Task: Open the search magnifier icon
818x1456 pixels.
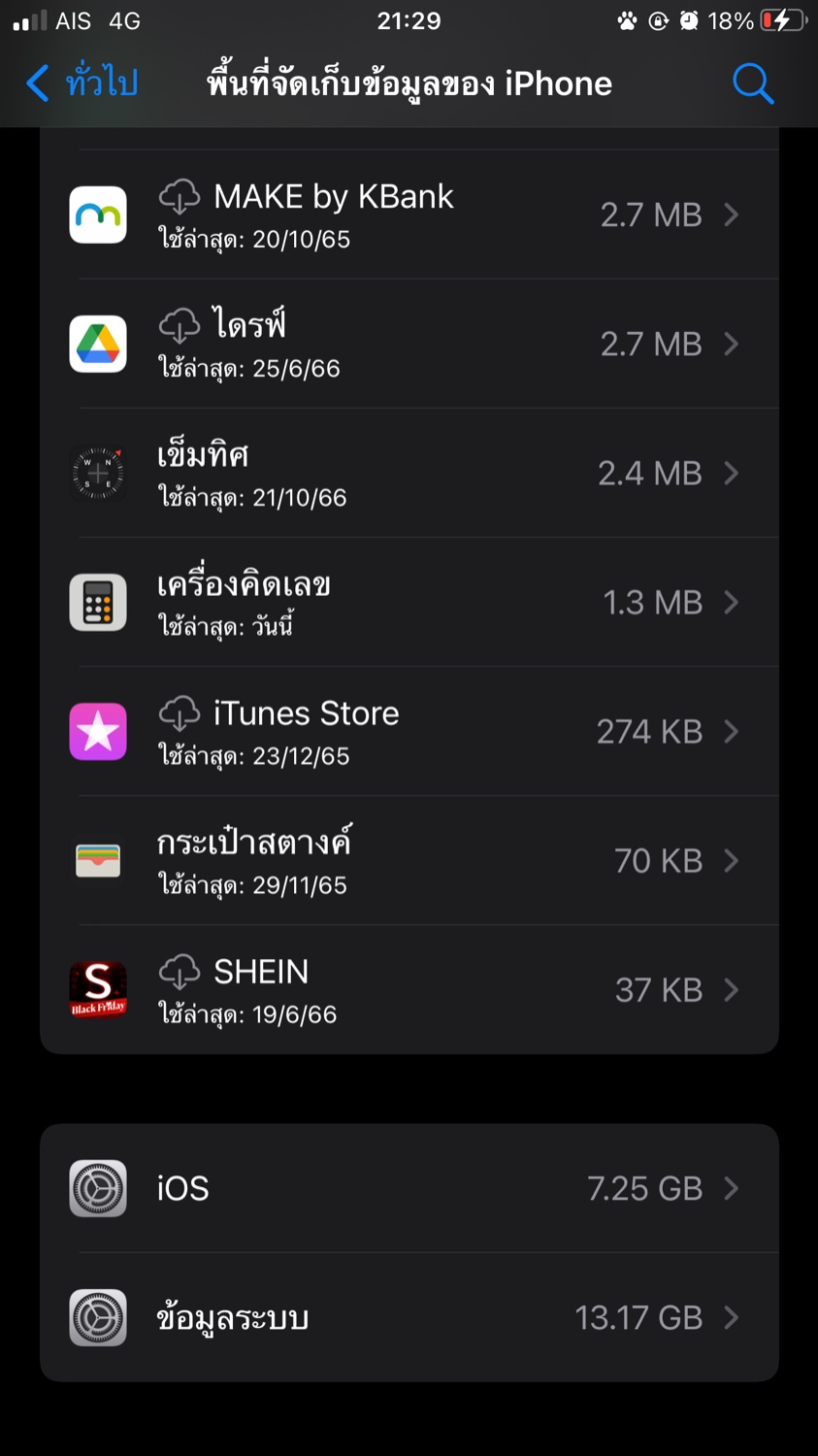Action: [752, 83]
